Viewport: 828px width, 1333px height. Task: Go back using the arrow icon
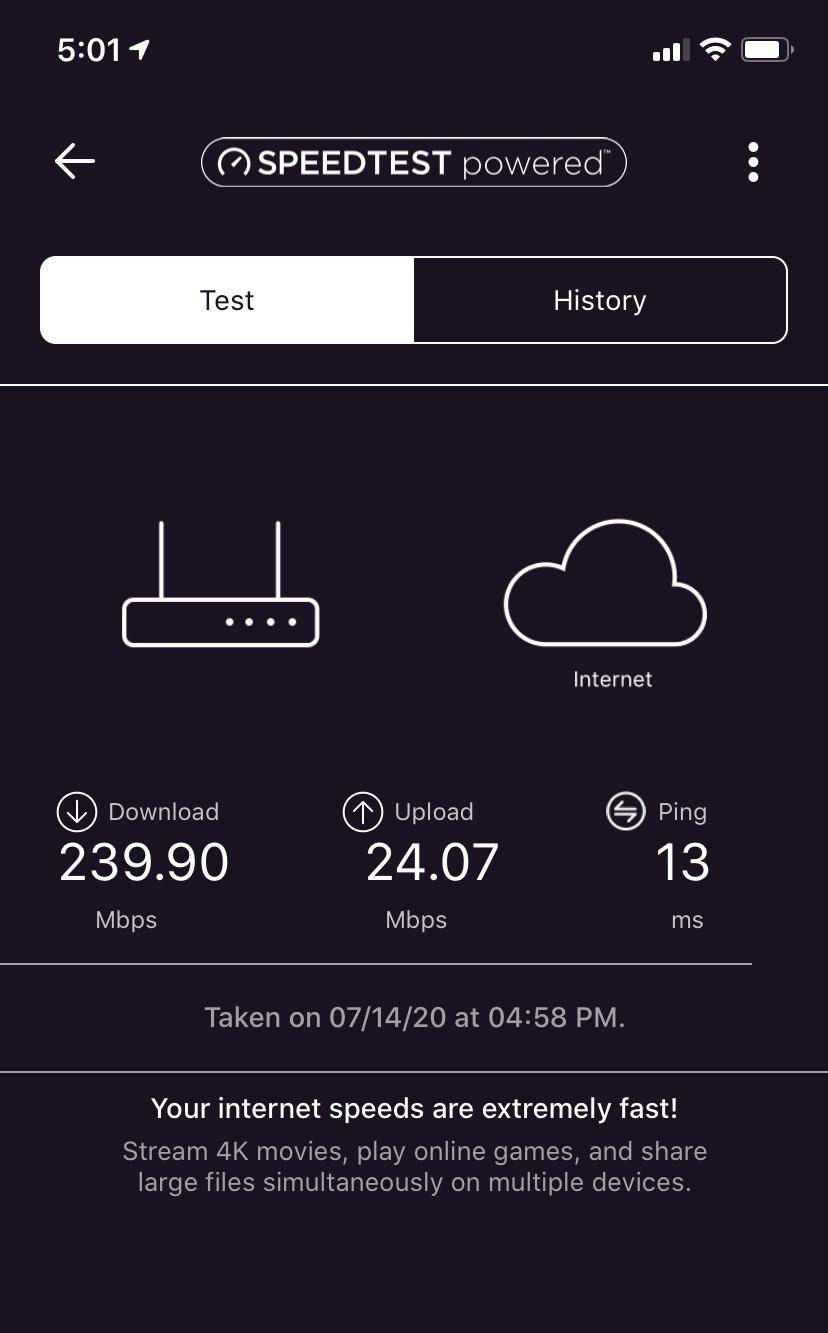point(75,161)
